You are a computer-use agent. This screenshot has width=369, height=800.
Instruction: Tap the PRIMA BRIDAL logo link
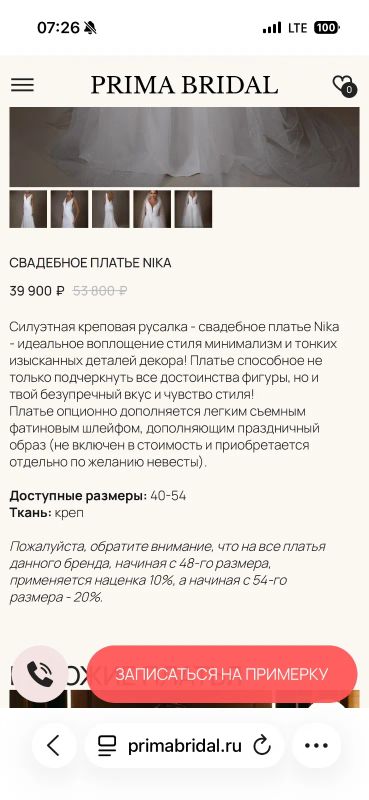(184, 85)
